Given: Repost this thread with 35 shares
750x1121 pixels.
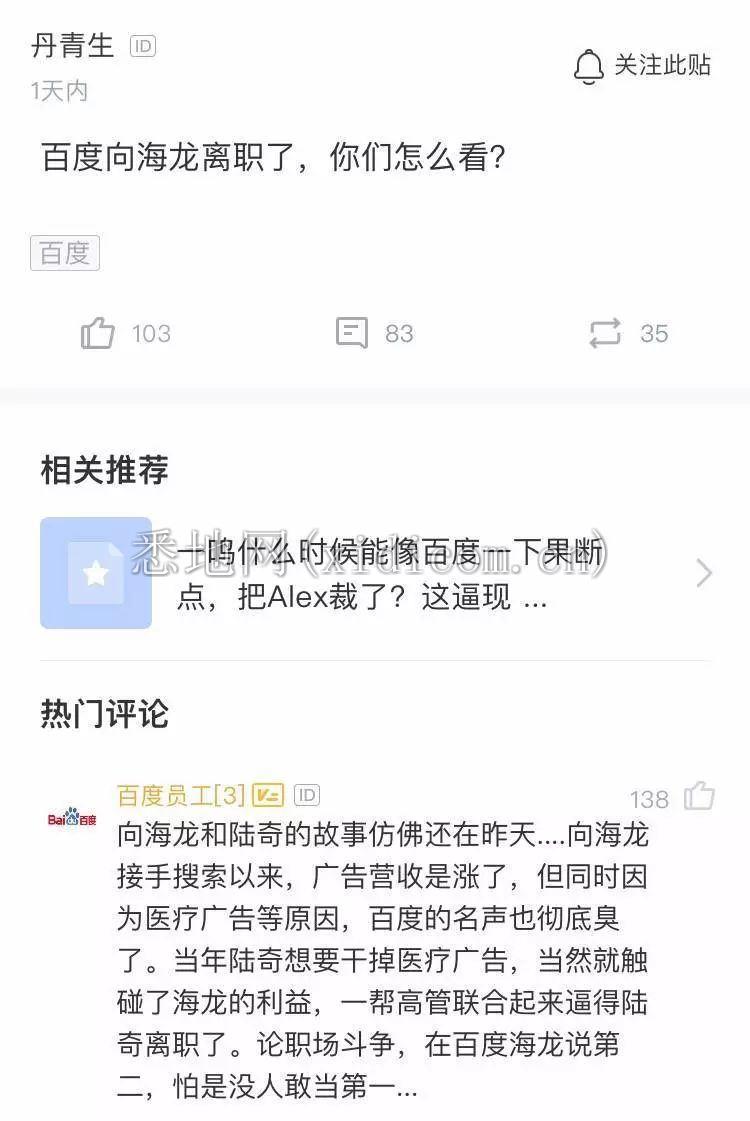Looking at the screenshot, I should click(x=605, y=333).
